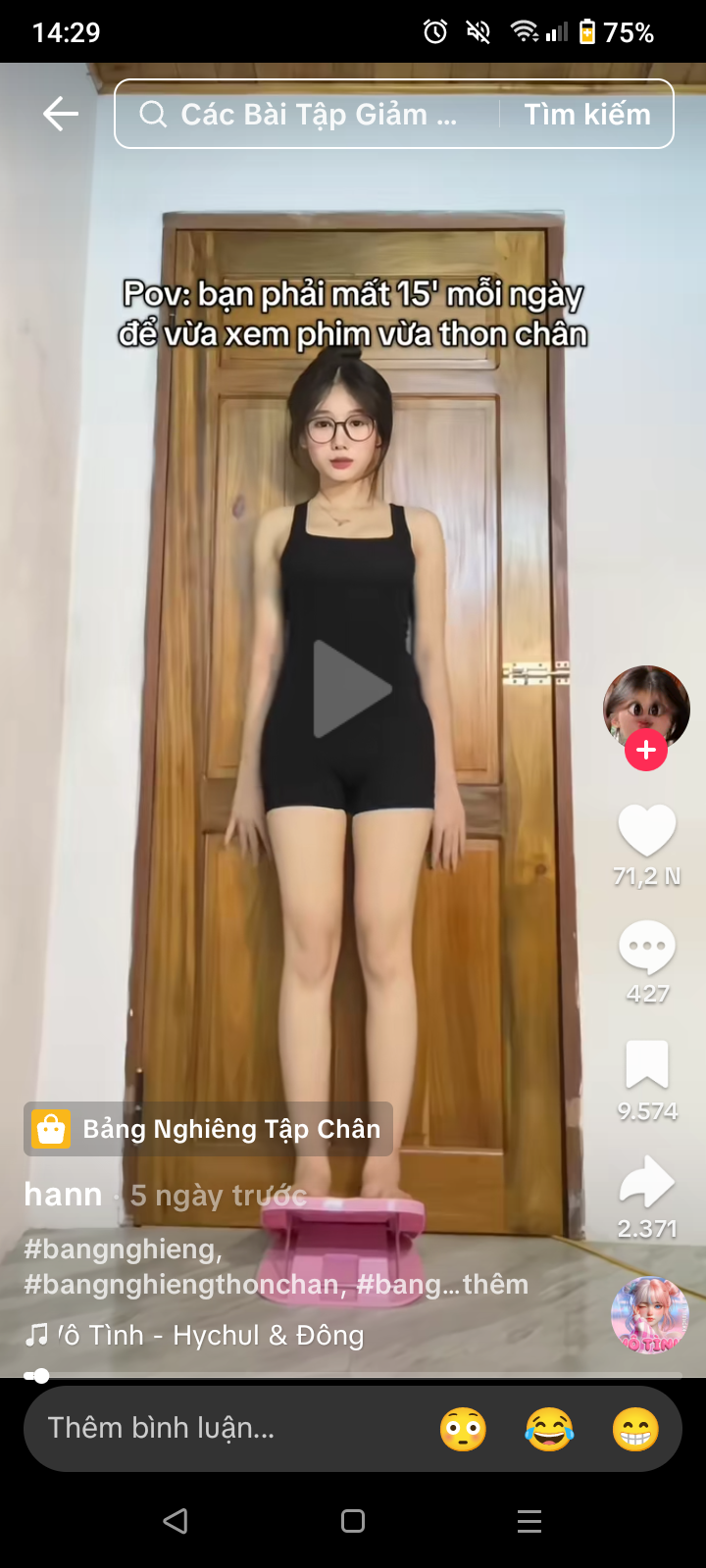This screenshot has width=706, height=1568.
Task: Tap the "Tìm kiếm" search button
Action: [586, 115]
